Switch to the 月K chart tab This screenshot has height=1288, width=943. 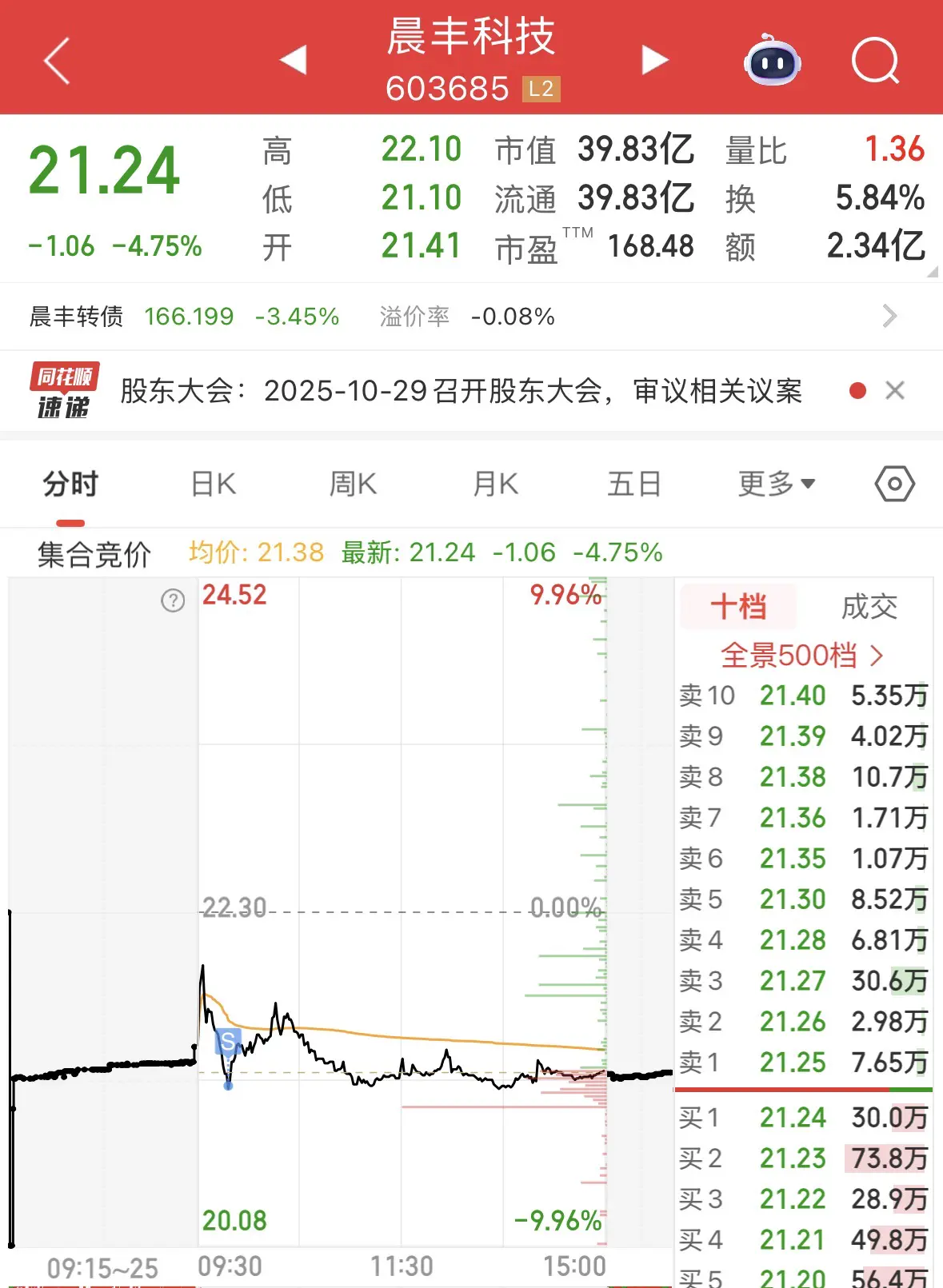click(496, 484)
